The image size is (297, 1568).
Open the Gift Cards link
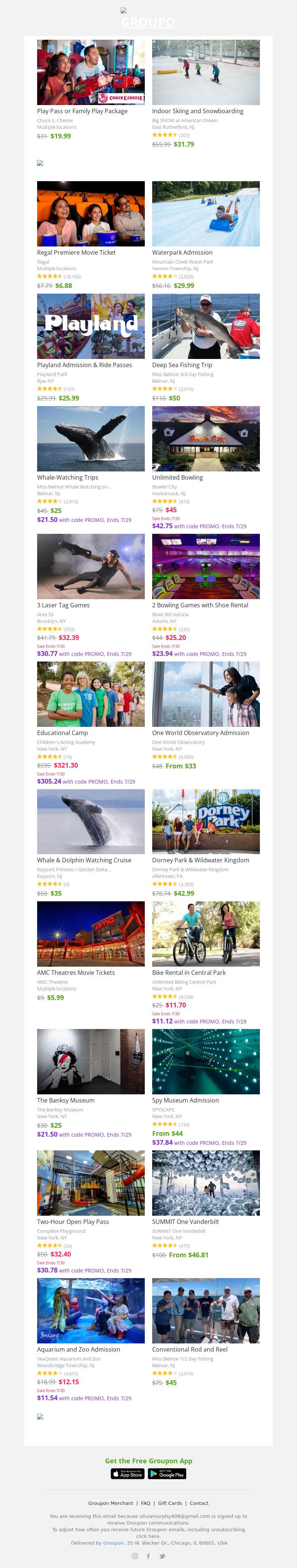[x=170, y=1503]
